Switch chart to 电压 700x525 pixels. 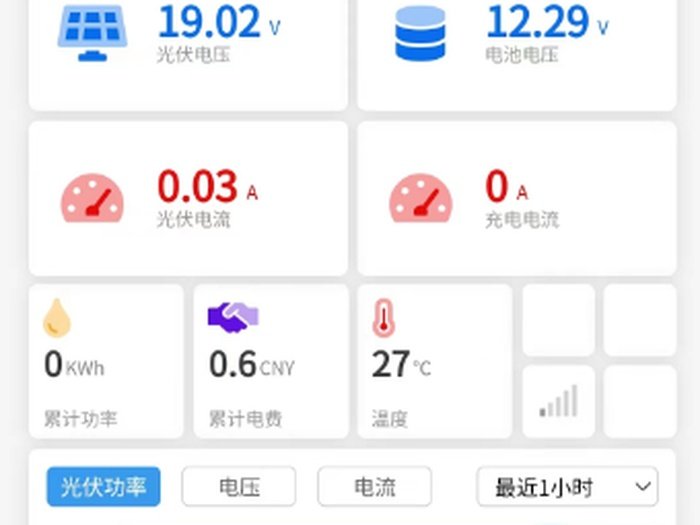pyautogui.click(x=239, y=487)
